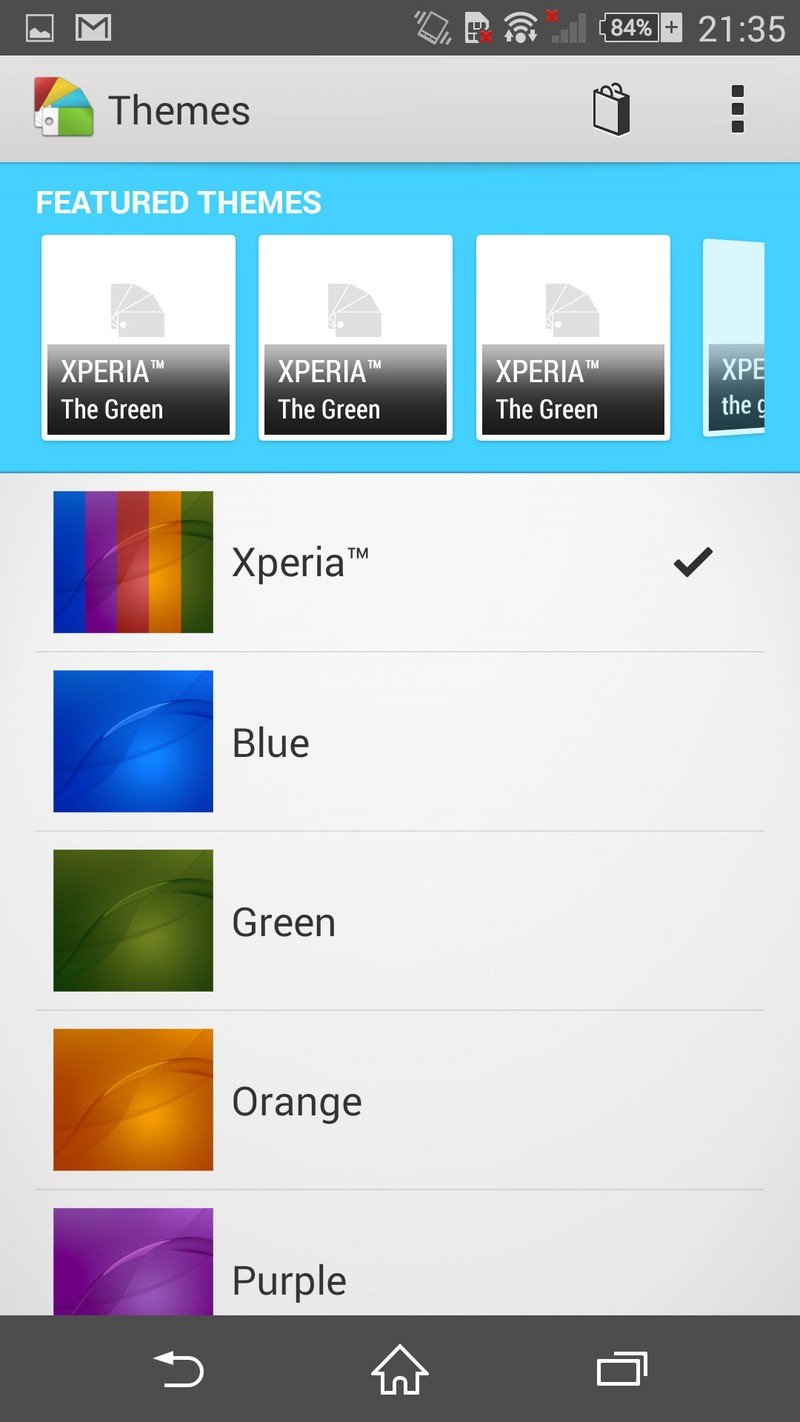Viewport: 800px width, 1422px height.
Task: Open the partially visible featured theme card
Action: [x=736, y=338]
